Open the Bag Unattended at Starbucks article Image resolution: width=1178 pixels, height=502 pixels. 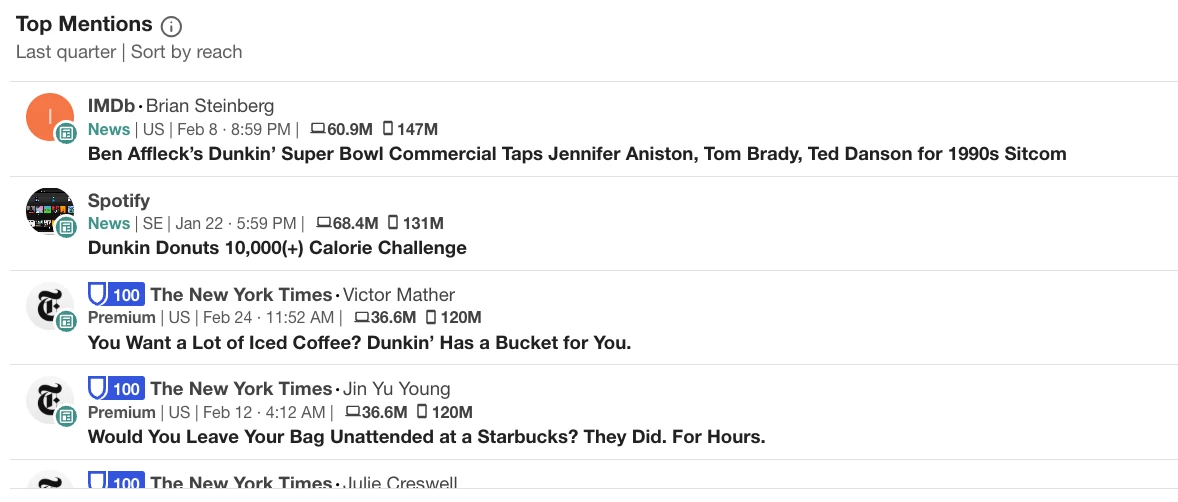pos(426,437)
